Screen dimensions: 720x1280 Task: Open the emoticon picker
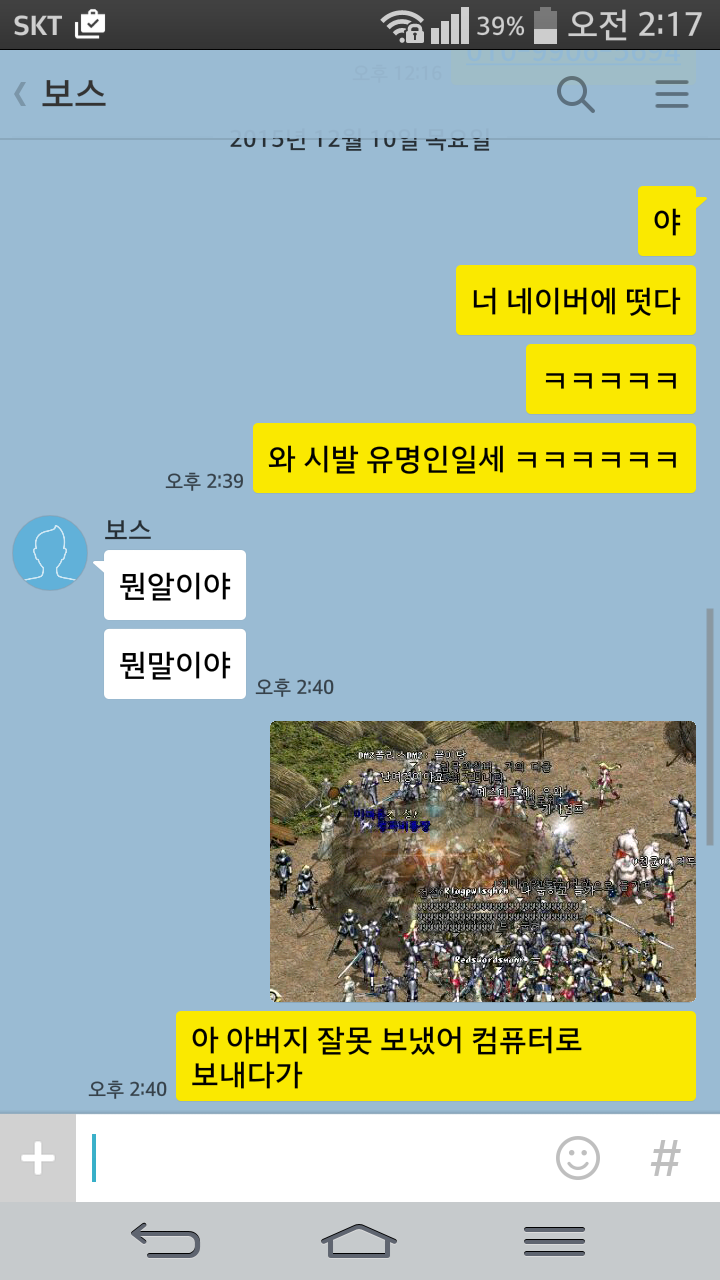point(578,1159)
